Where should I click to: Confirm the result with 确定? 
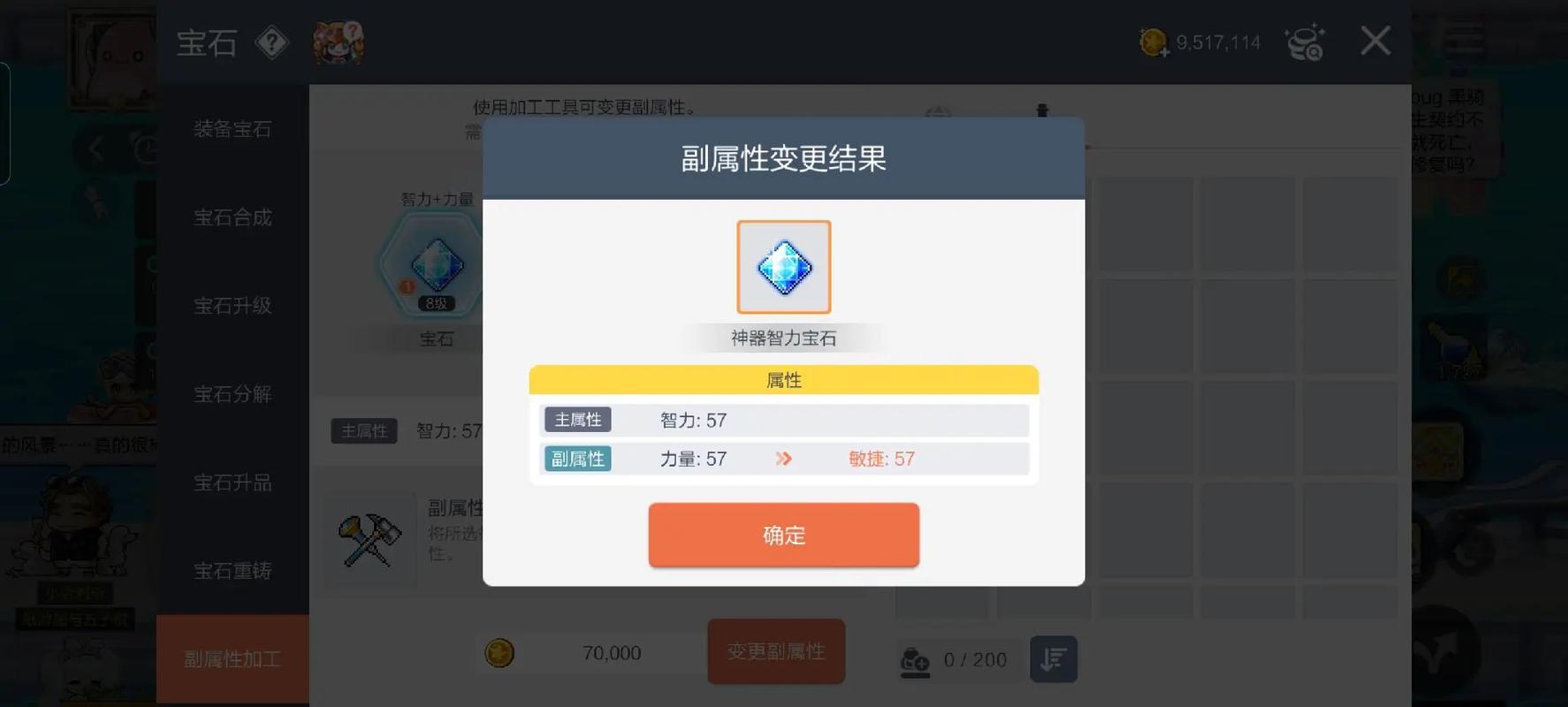click(x=783, y=535)
